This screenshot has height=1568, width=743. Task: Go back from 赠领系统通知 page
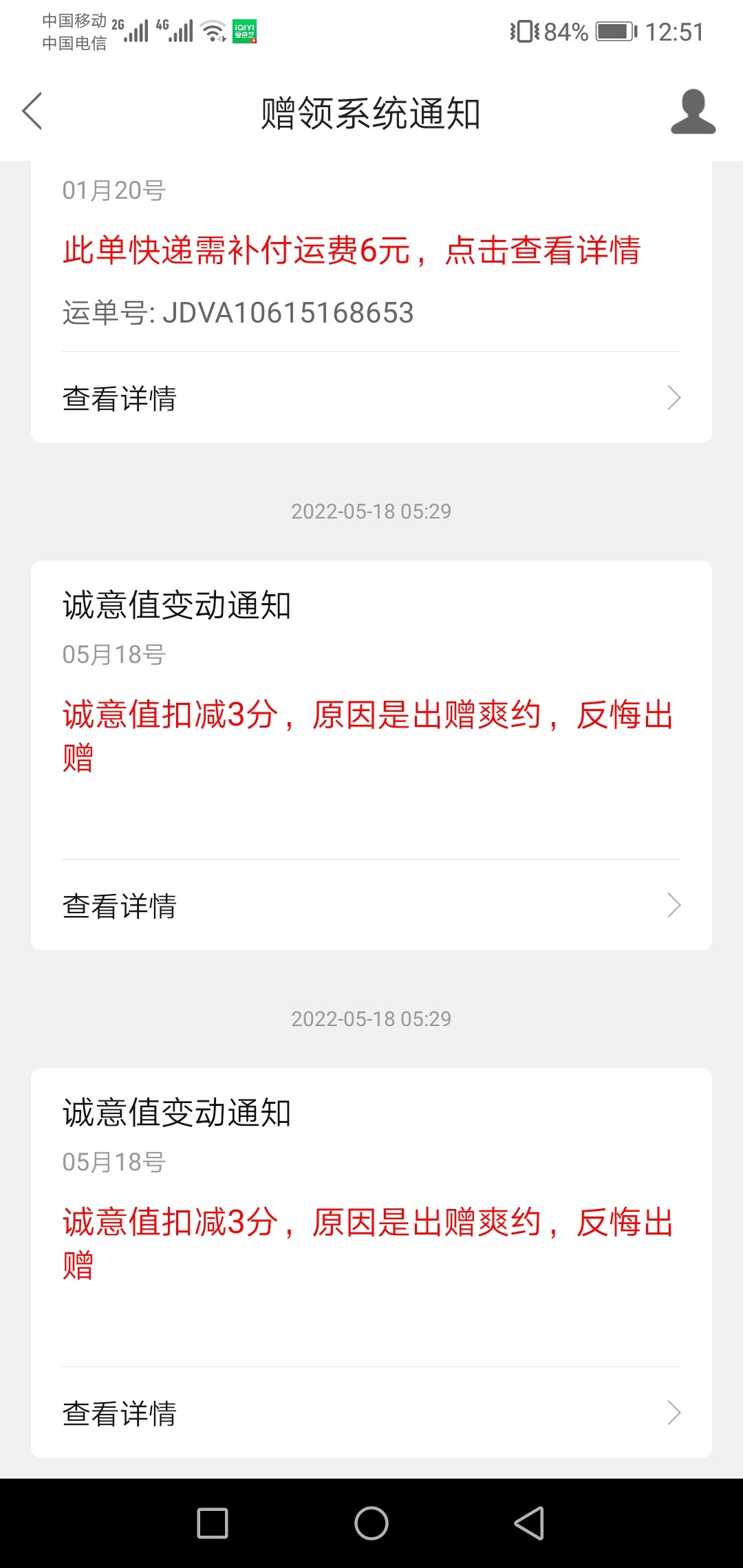point(32,111)
